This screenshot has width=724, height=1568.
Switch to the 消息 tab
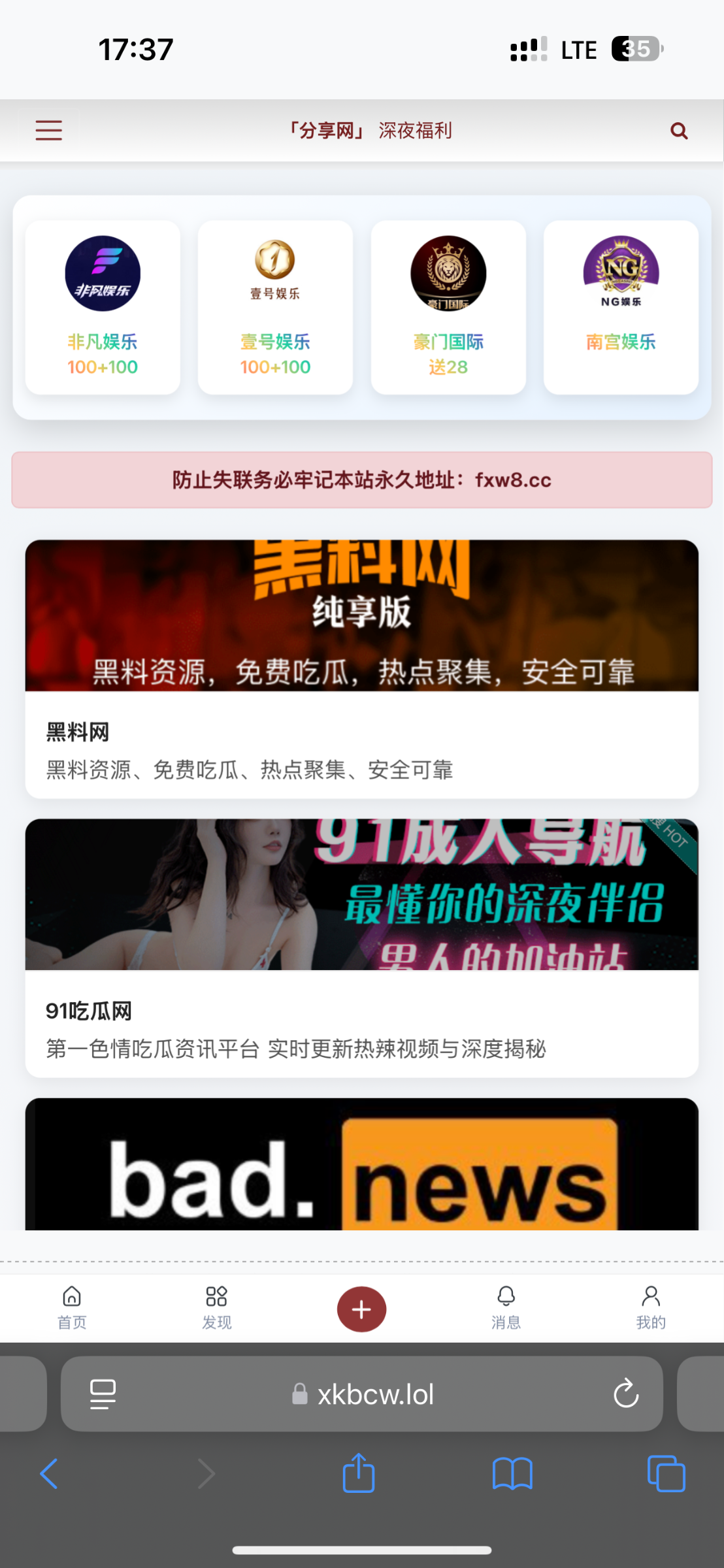506,1308
